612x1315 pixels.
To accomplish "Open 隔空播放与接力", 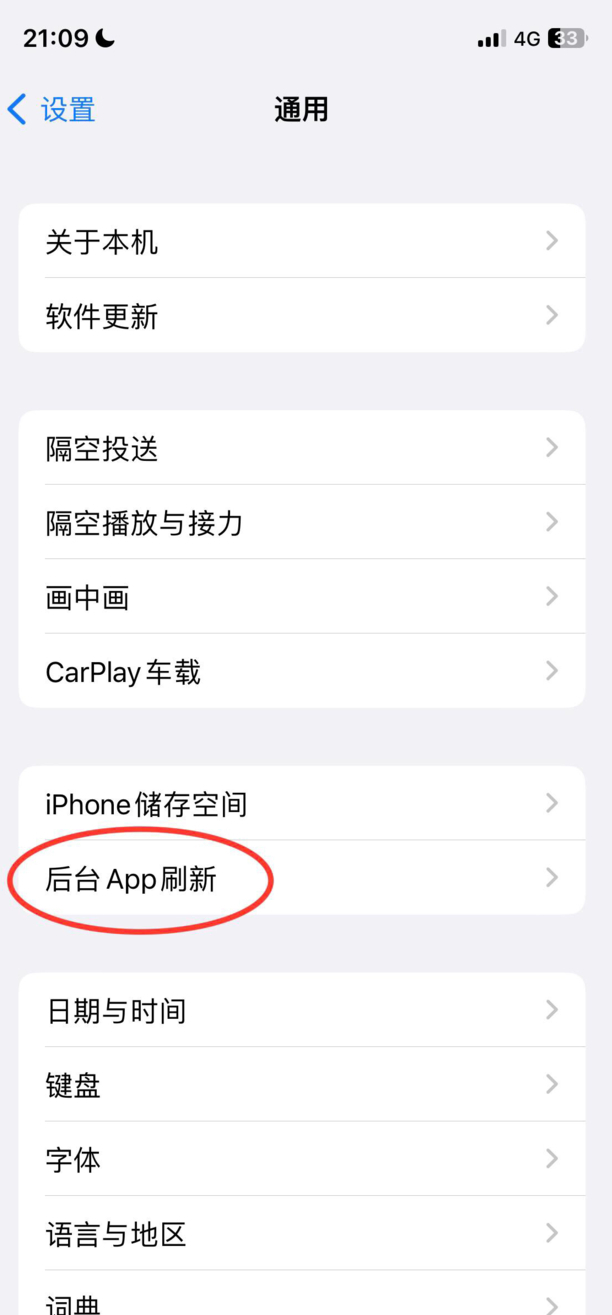I will (301, 523).
